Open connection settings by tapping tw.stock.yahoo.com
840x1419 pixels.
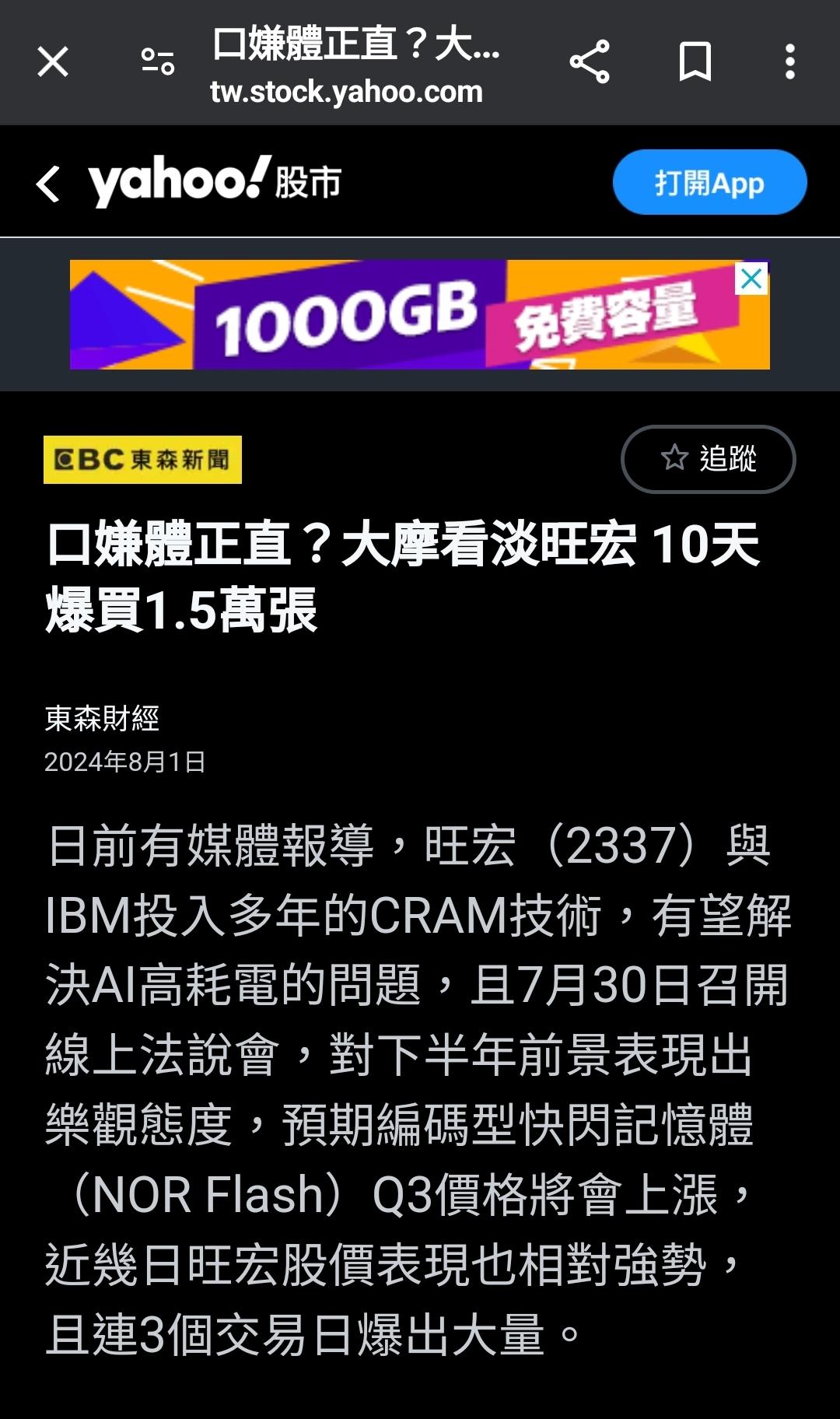pos(345,93)
